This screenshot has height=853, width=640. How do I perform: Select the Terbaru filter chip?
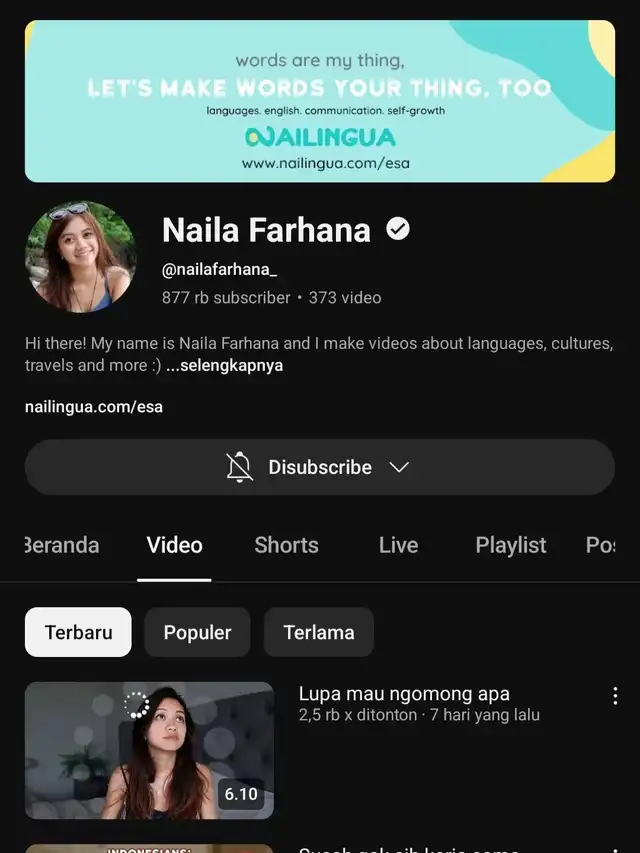click(x=78, y=632)
